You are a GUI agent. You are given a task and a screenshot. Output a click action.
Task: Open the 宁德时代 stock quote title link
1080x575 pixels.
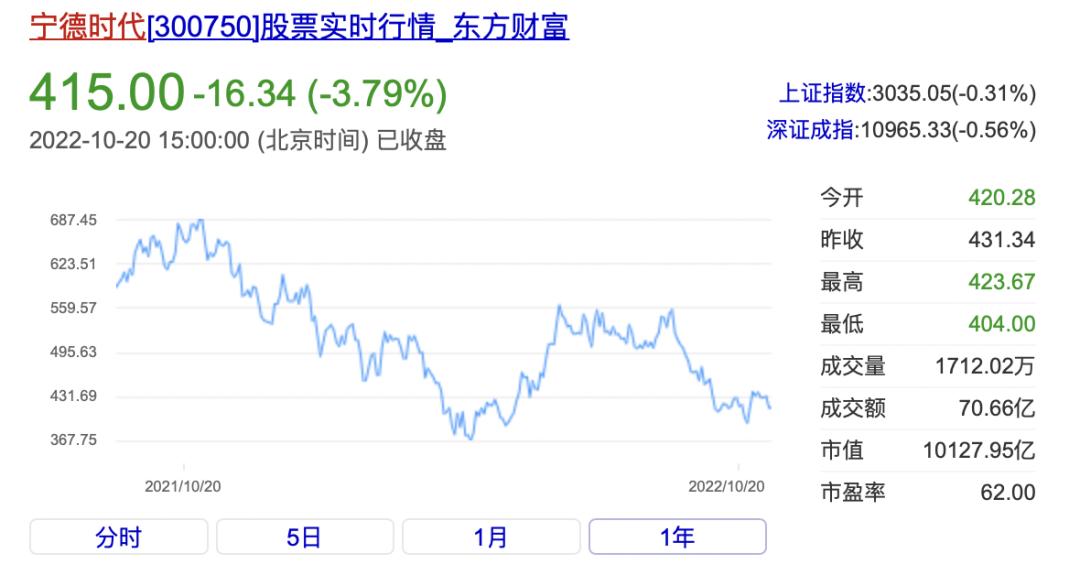(x=299, y=27)
